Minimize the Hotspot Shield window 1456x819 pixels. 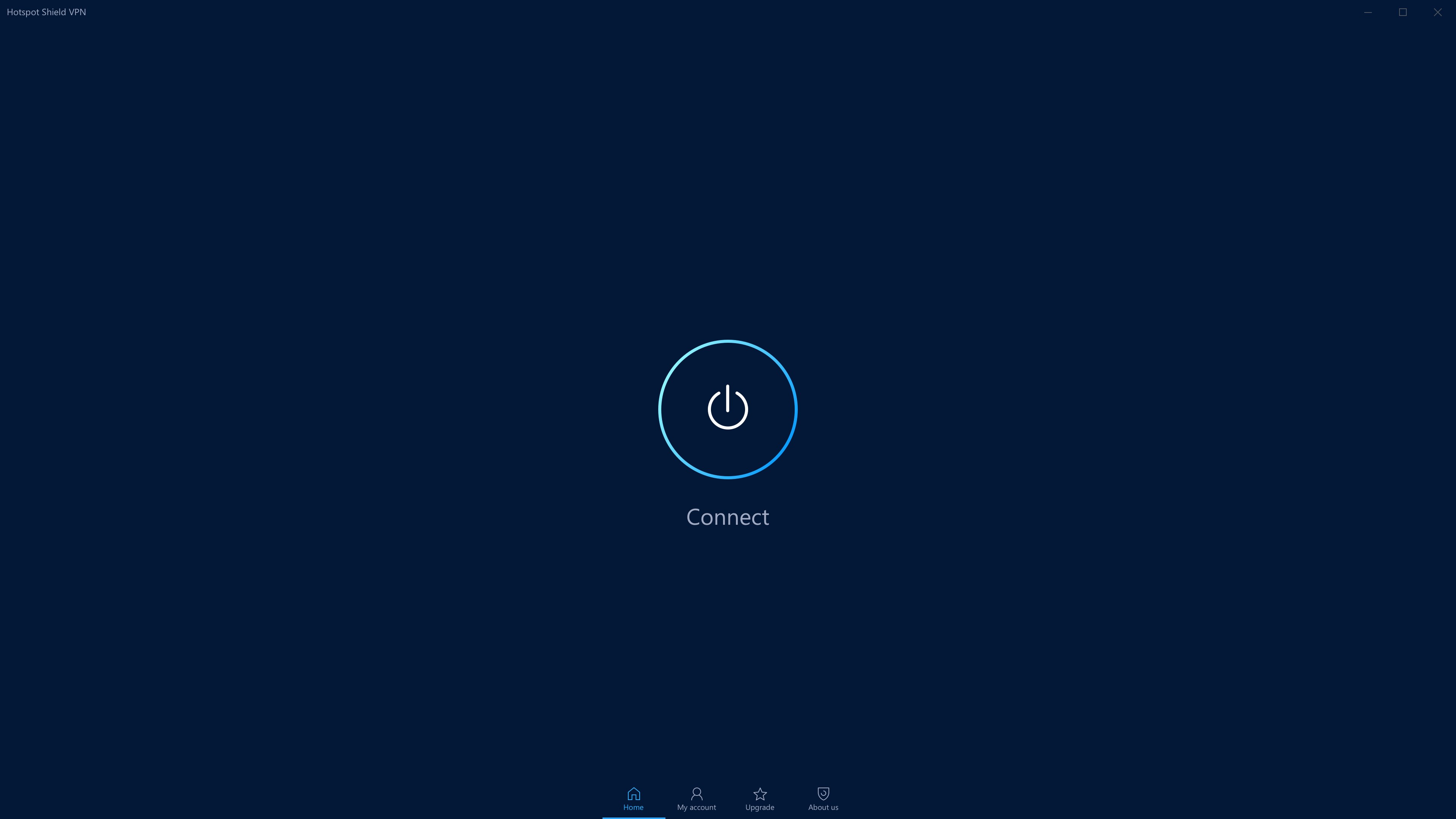pyautogui.click(x=1368, y=13)
